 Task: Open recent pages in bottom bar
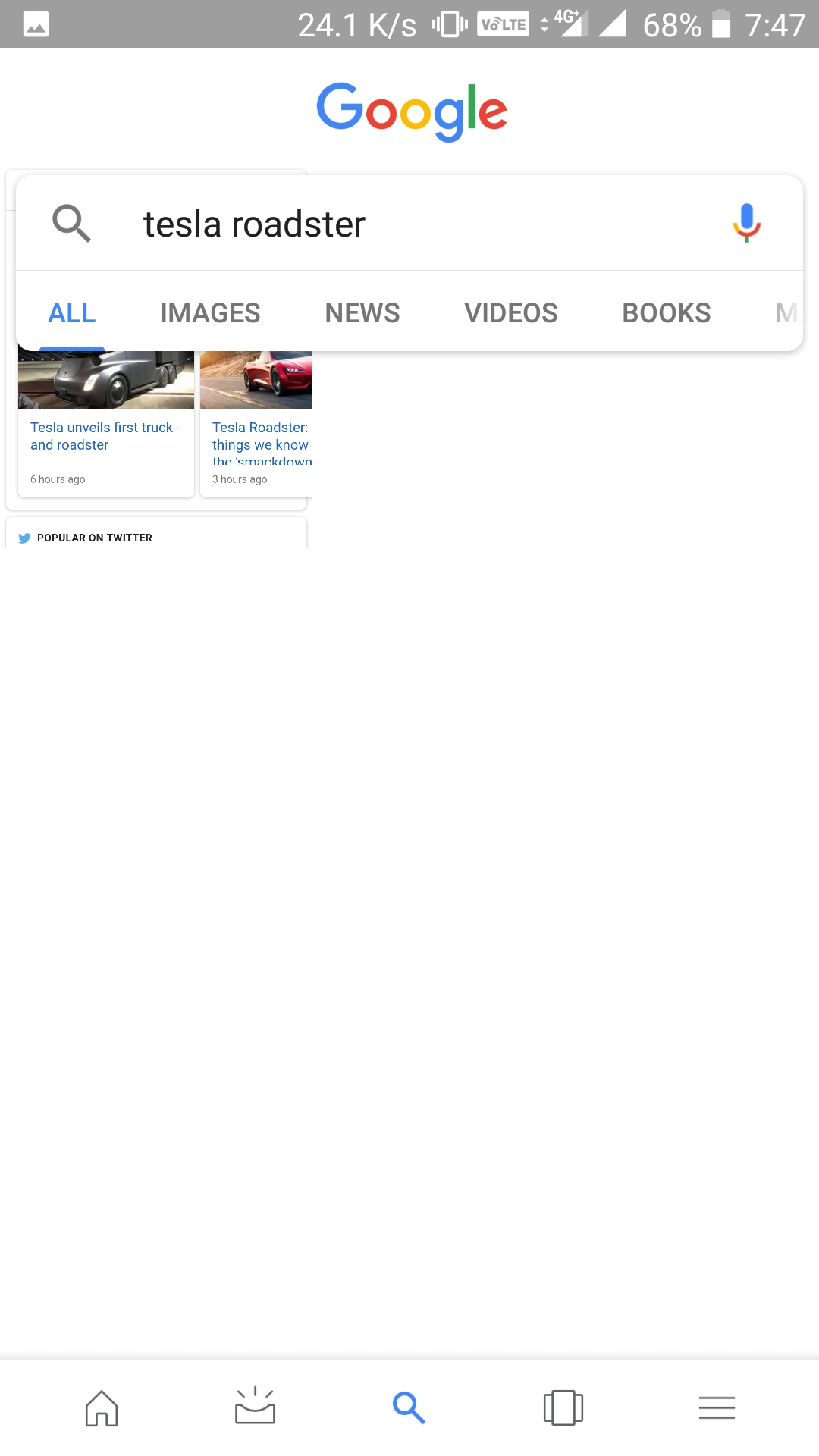point(563,1408)
